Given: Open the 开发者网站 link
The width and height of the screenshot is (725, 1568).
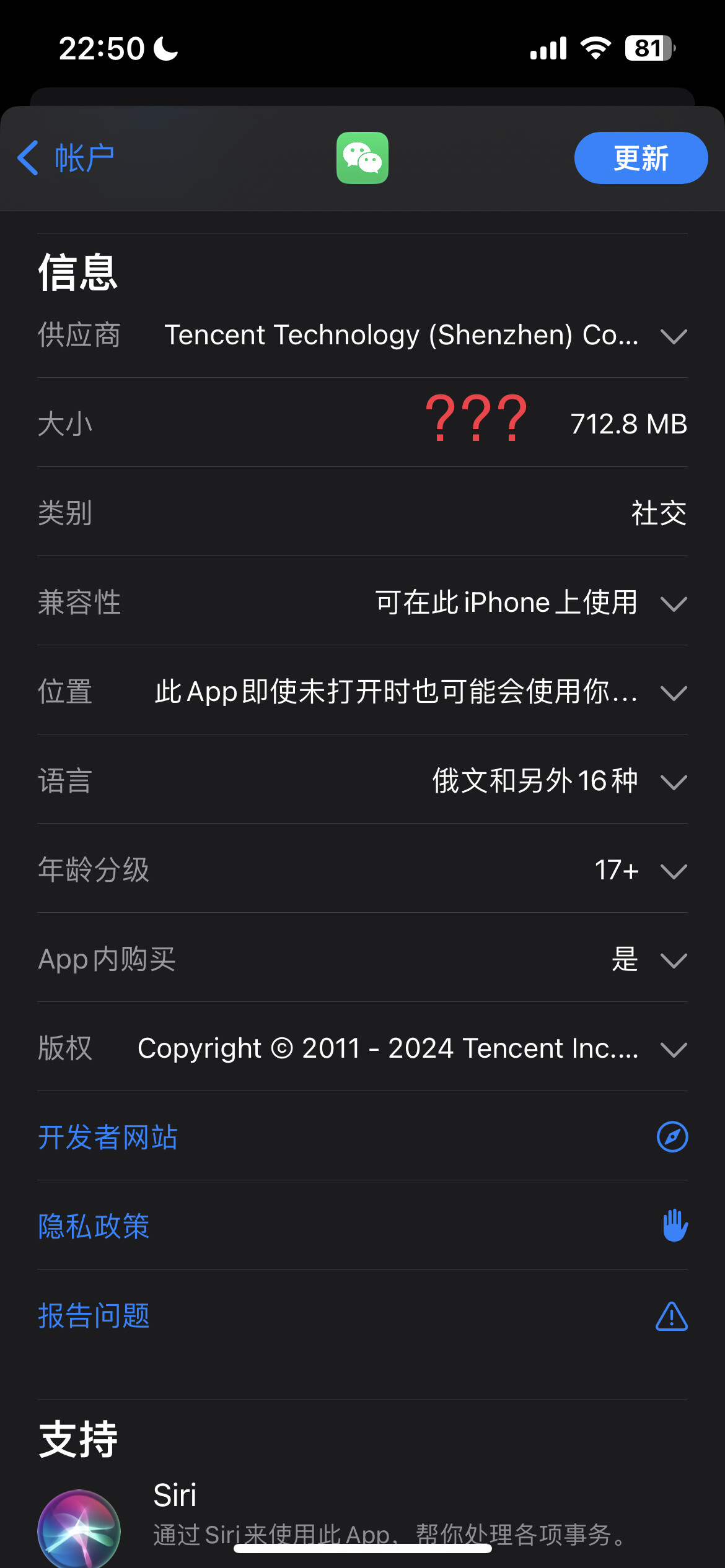Looking at the screenshot, I should pyautogui.click(x=362, y=1137).
